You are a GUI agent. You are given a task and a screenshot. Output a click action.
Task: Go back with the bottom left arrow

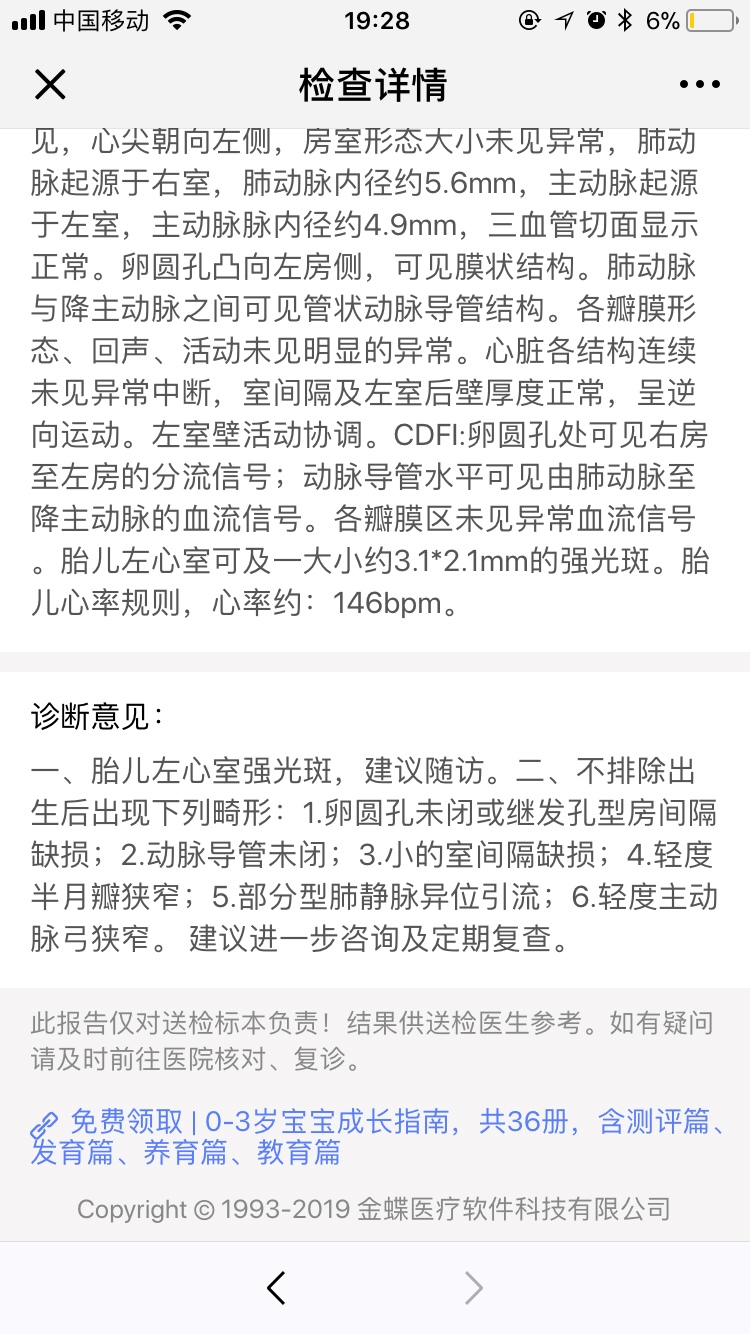pos(277,1288)
